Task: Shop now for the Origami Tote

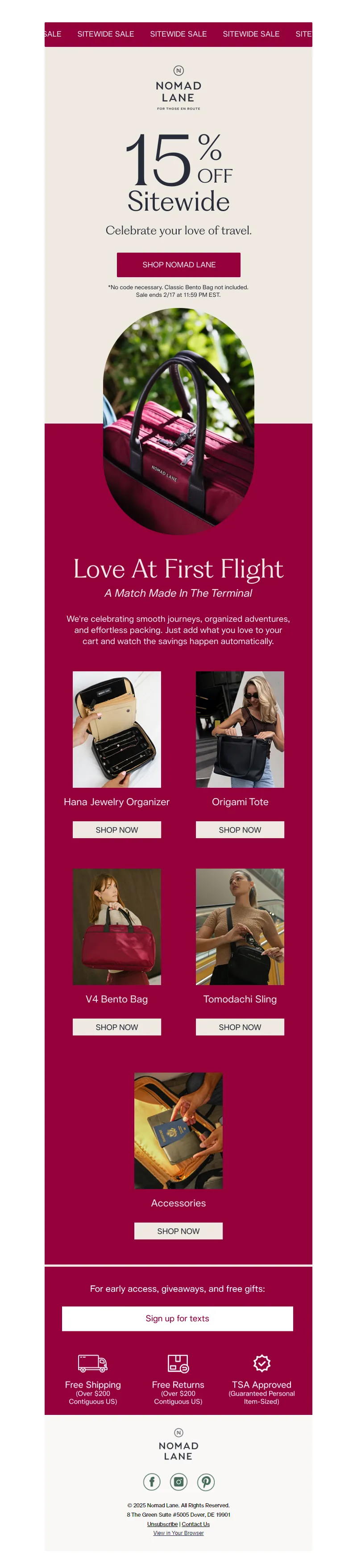Action: pyautogui.click(x=240, y=830)
